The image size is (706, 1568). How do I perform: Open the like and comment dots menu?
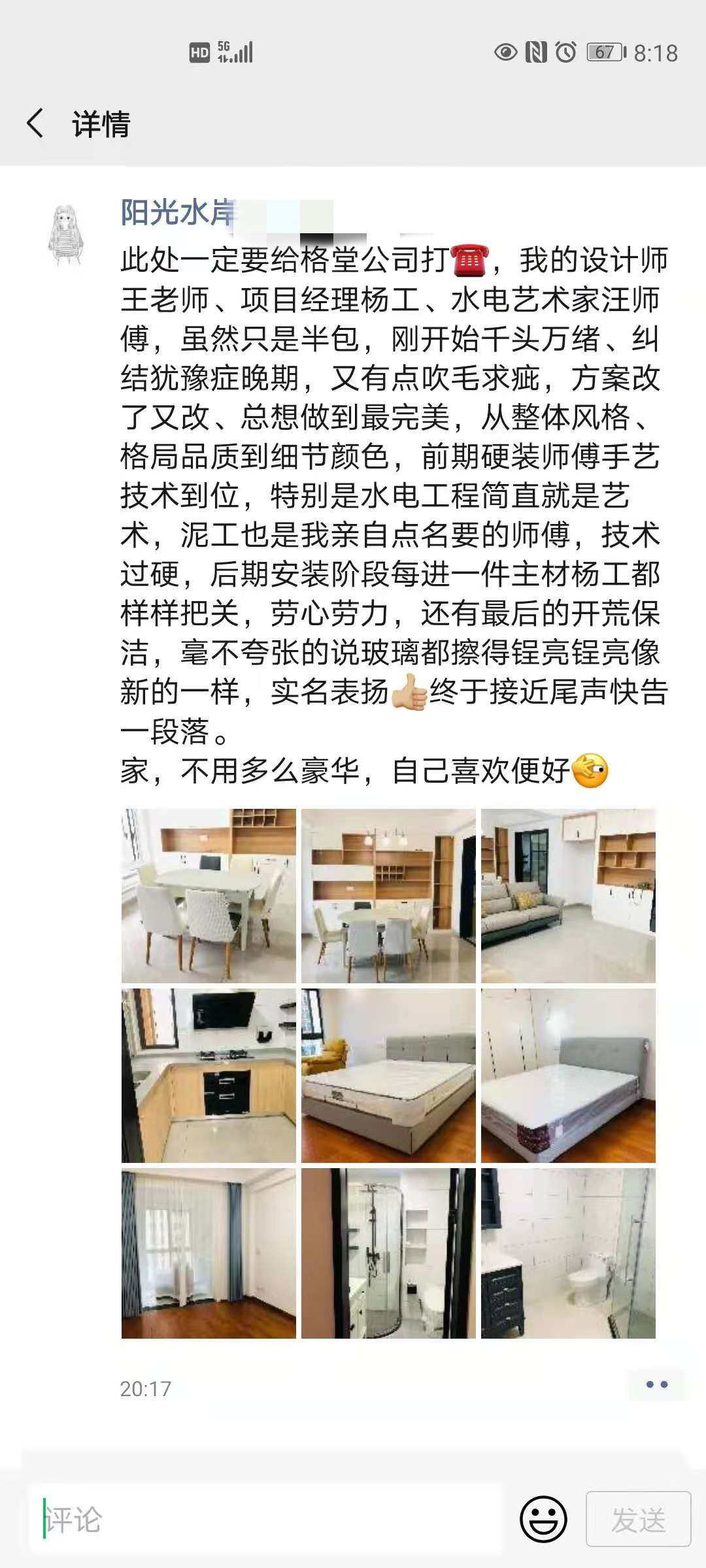(x=656, y=1384)
